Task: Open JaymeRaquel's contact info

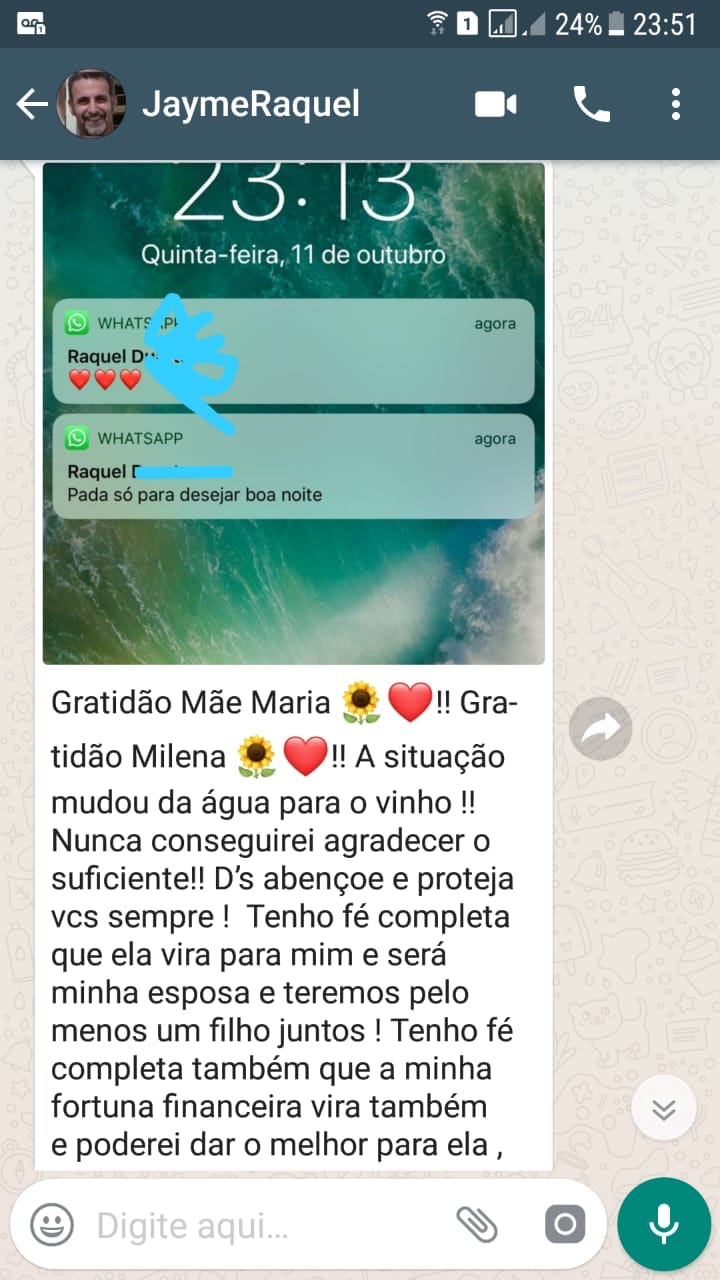Action: point(250,104)
